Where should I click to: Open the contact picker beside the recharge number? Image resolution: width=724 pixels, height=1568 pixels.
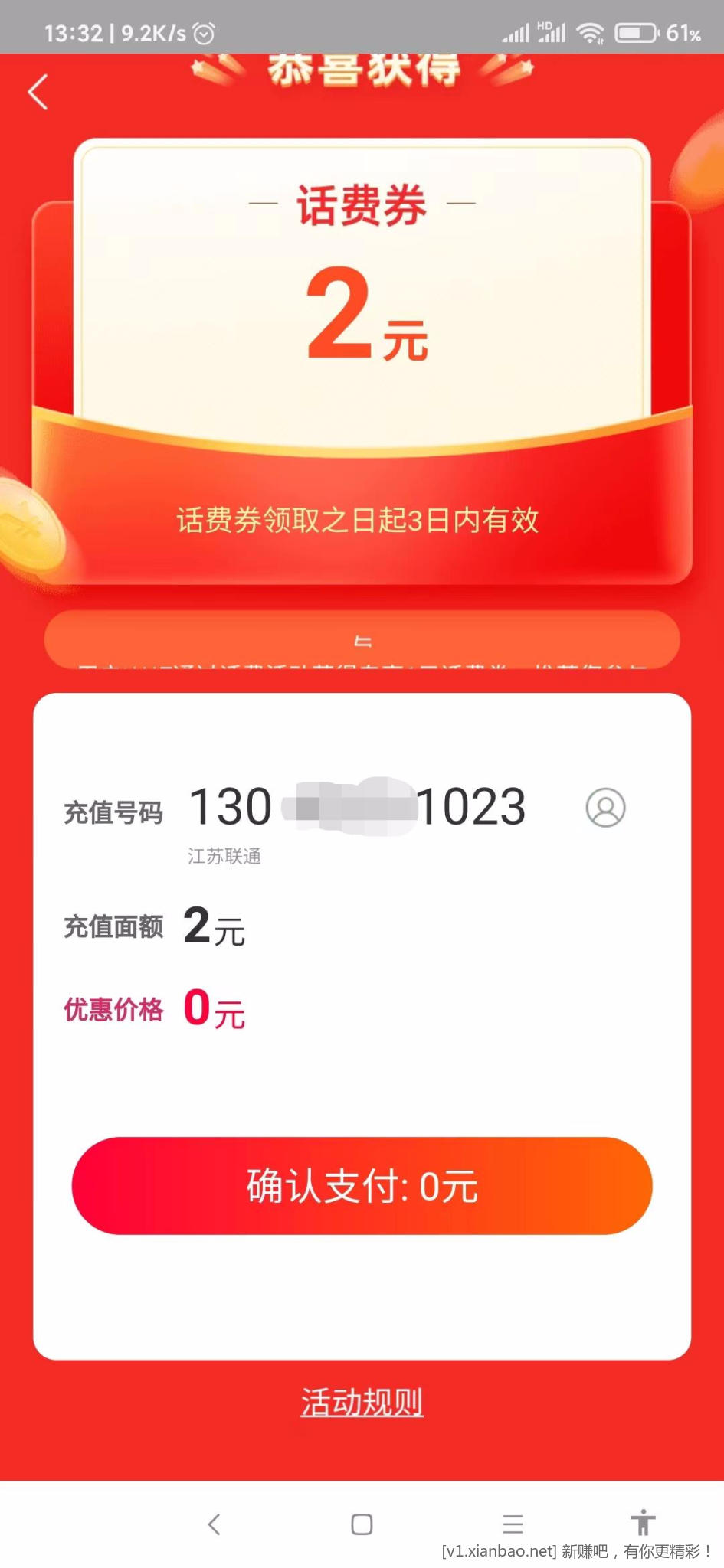click(605, 808)
